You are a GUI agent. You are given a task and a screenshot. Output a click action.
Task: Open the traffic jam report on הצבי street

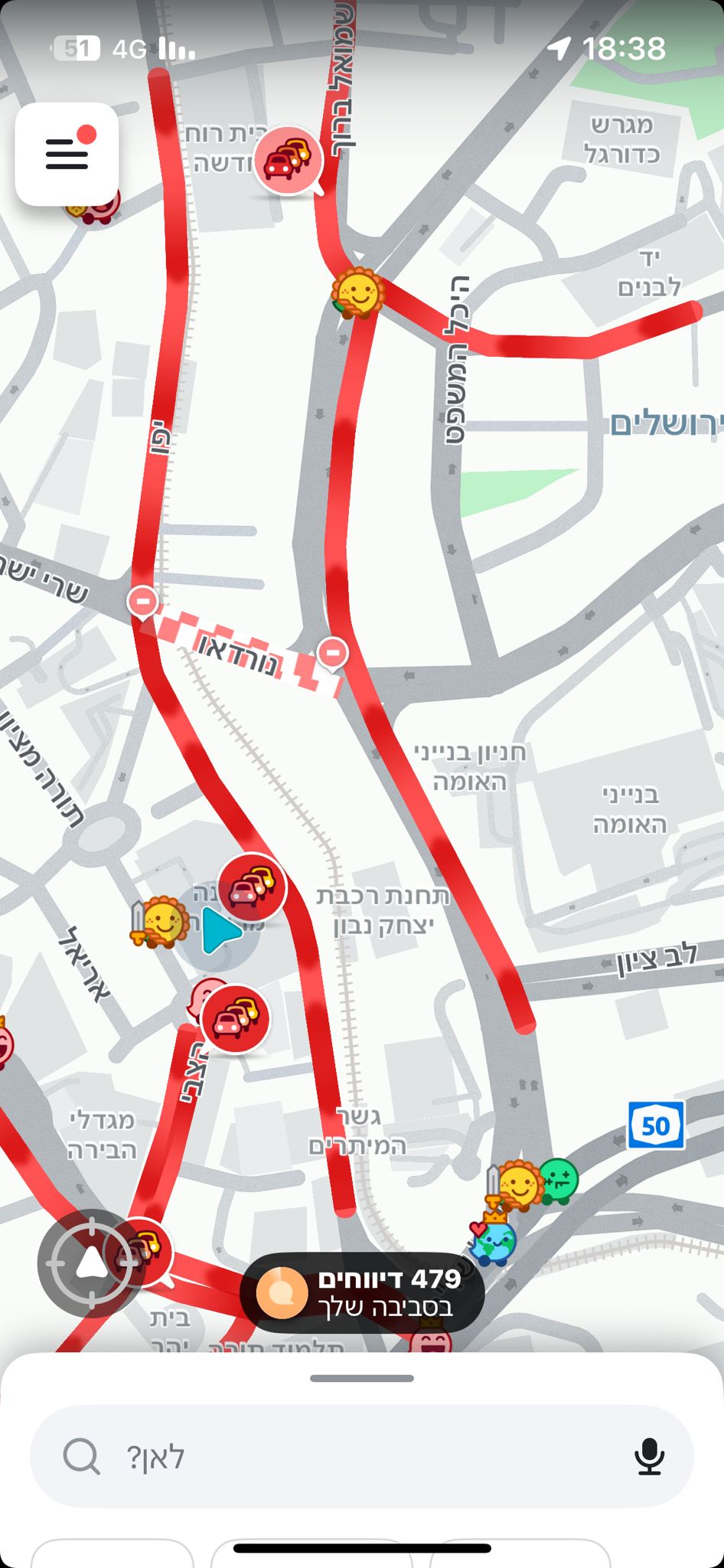click(235, 1019)
